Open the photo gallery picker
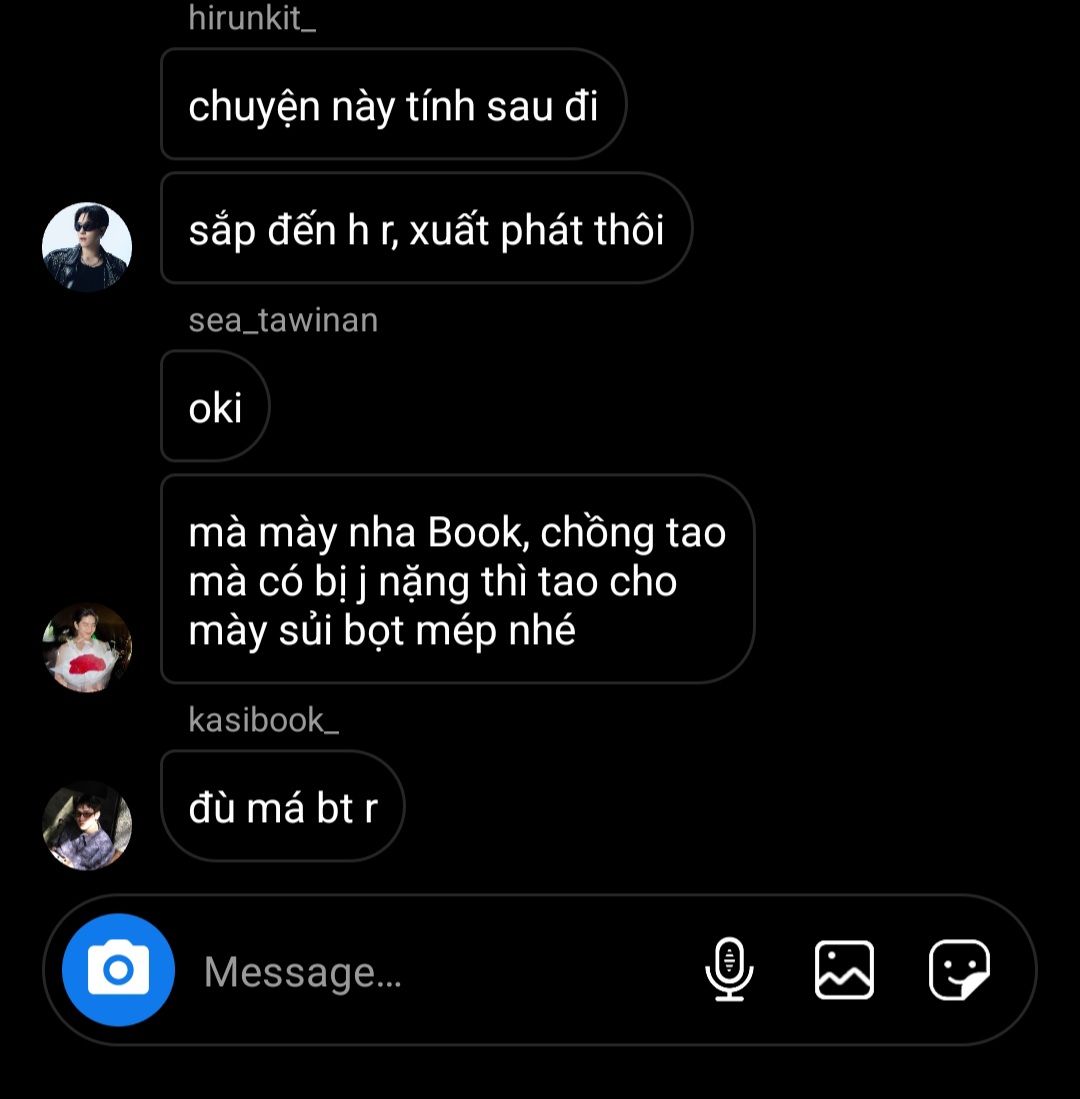Image resolution: width=1080 pixels, height=1099 pixels. (844, 970)
